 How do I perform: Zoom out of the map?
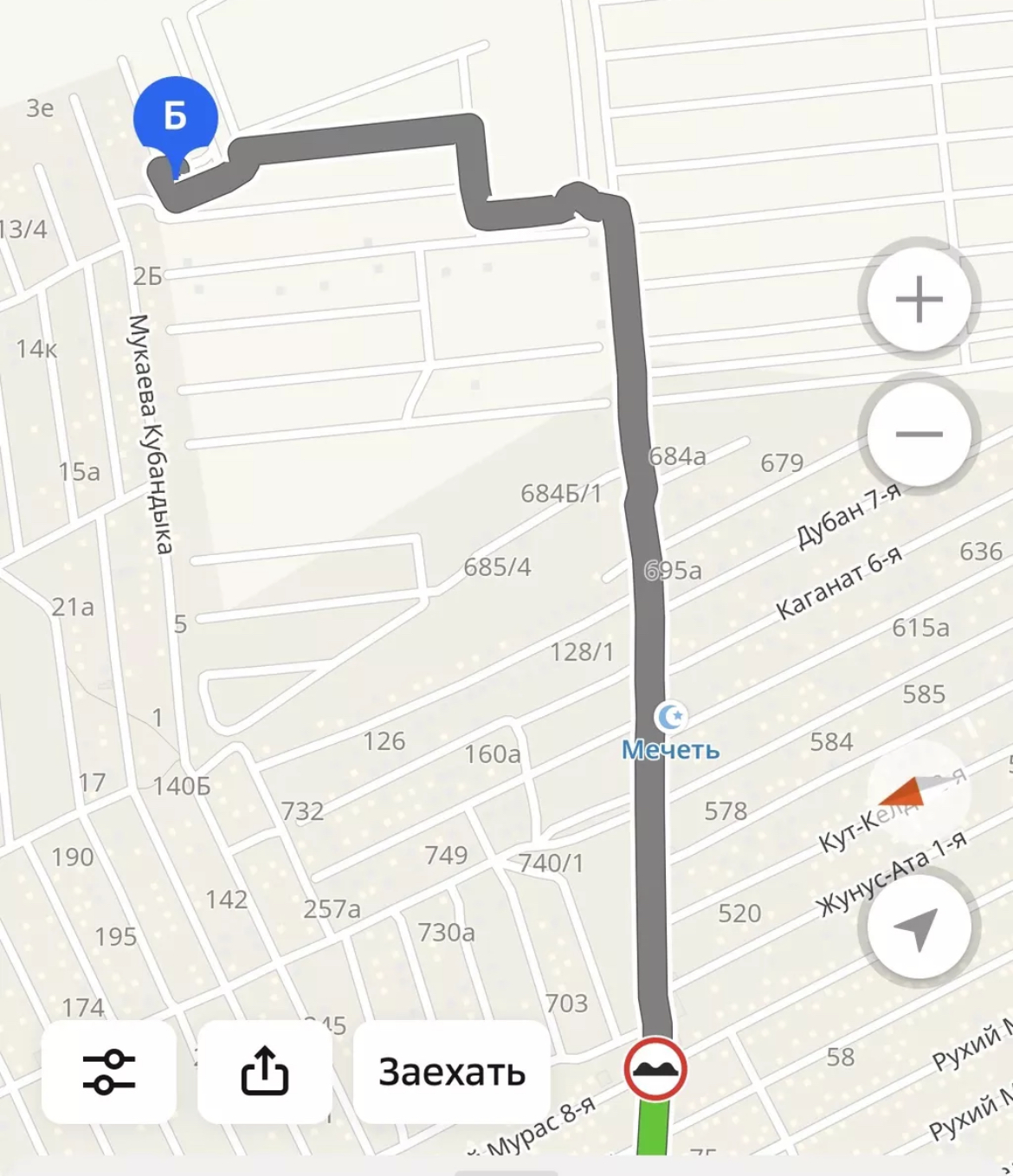(x=919, y=434)
